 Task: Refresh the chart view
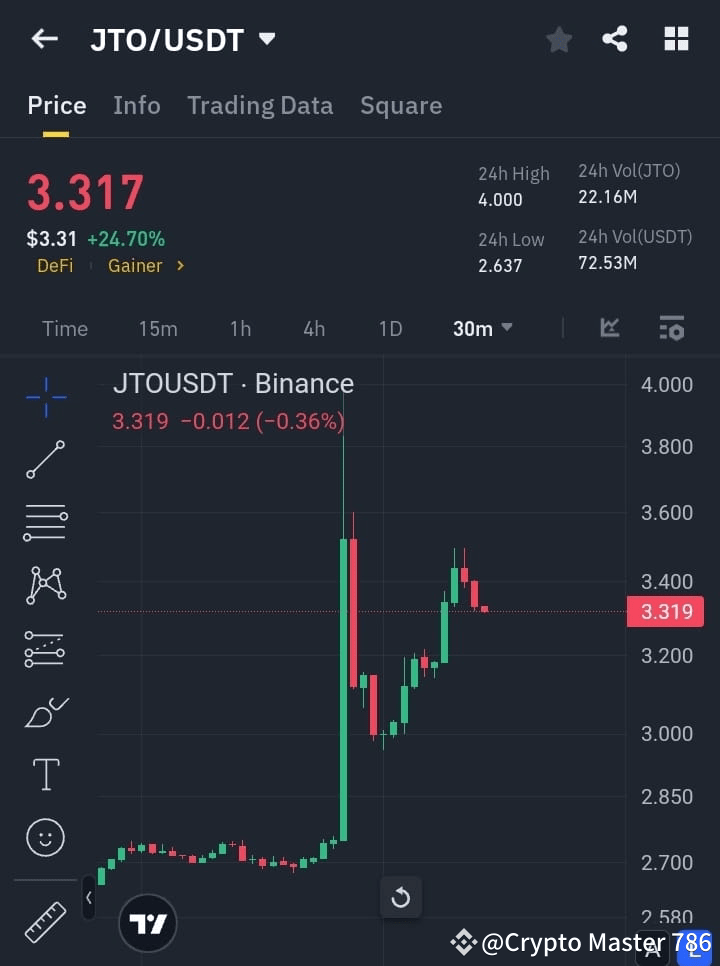pos(401,897)
